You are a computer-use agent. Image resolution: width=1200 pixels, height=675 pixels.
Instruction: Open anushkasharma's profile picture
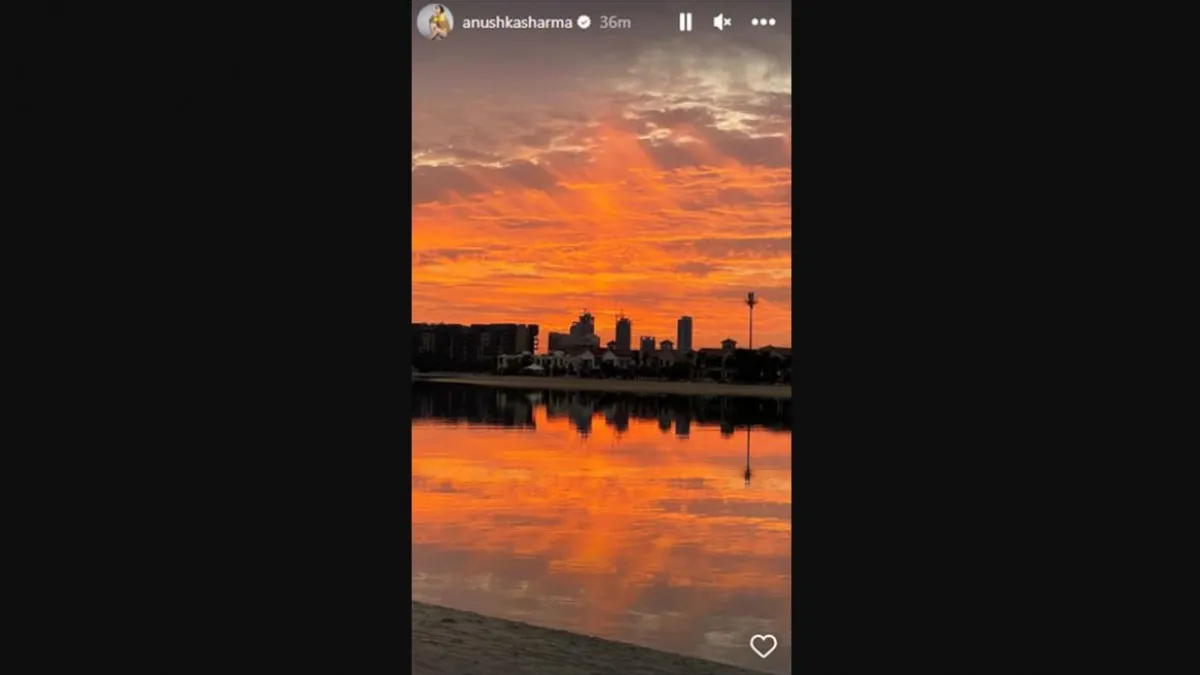pos(435,21)
